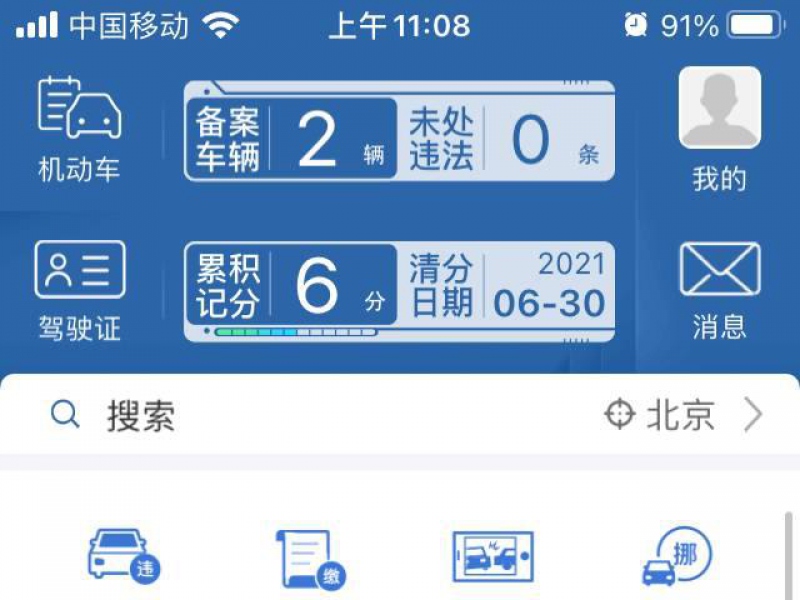Tap the 搜索 search field

pyautogui.click(x=300, y=415)
